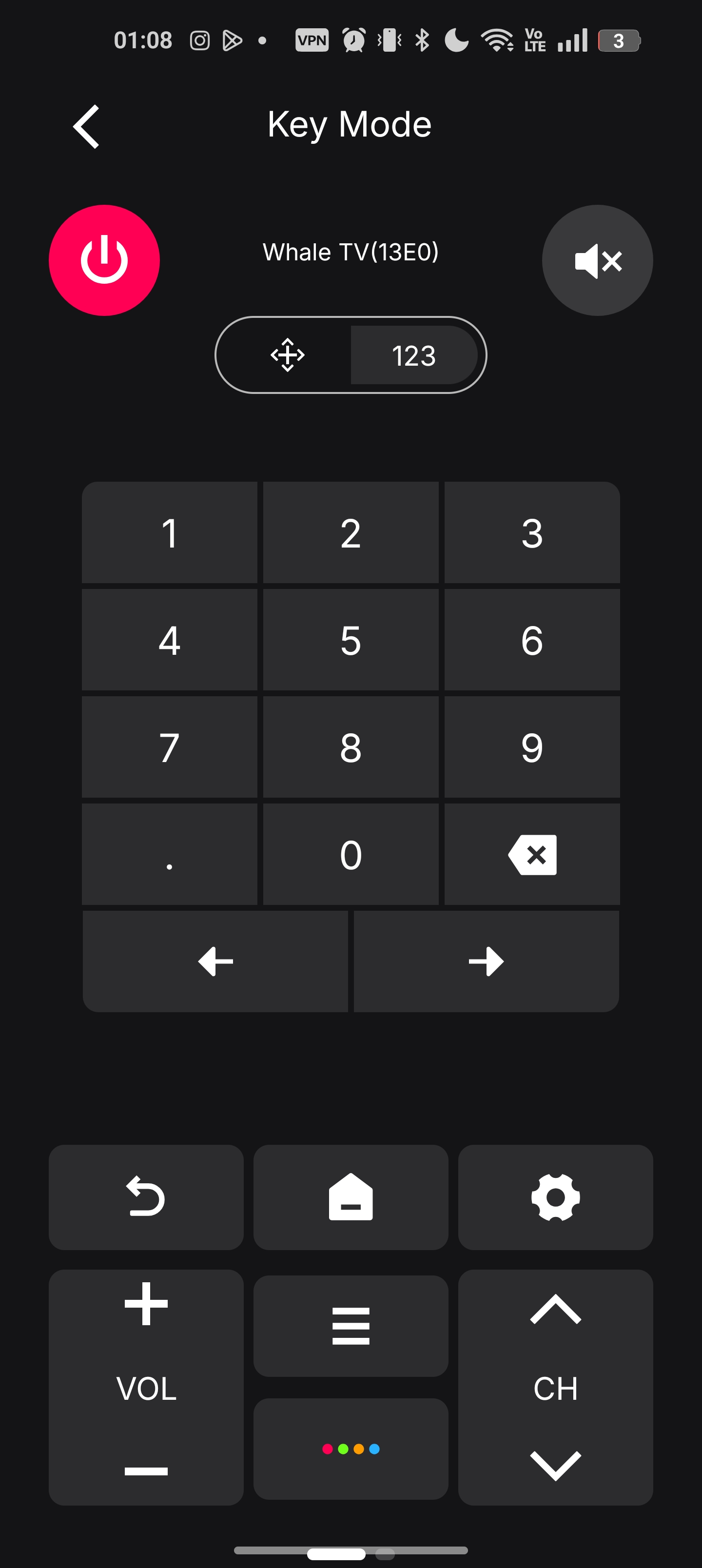Tap the TV back (return) button
Viewport: 702px width, 1568px height.
pos(146,1196)
